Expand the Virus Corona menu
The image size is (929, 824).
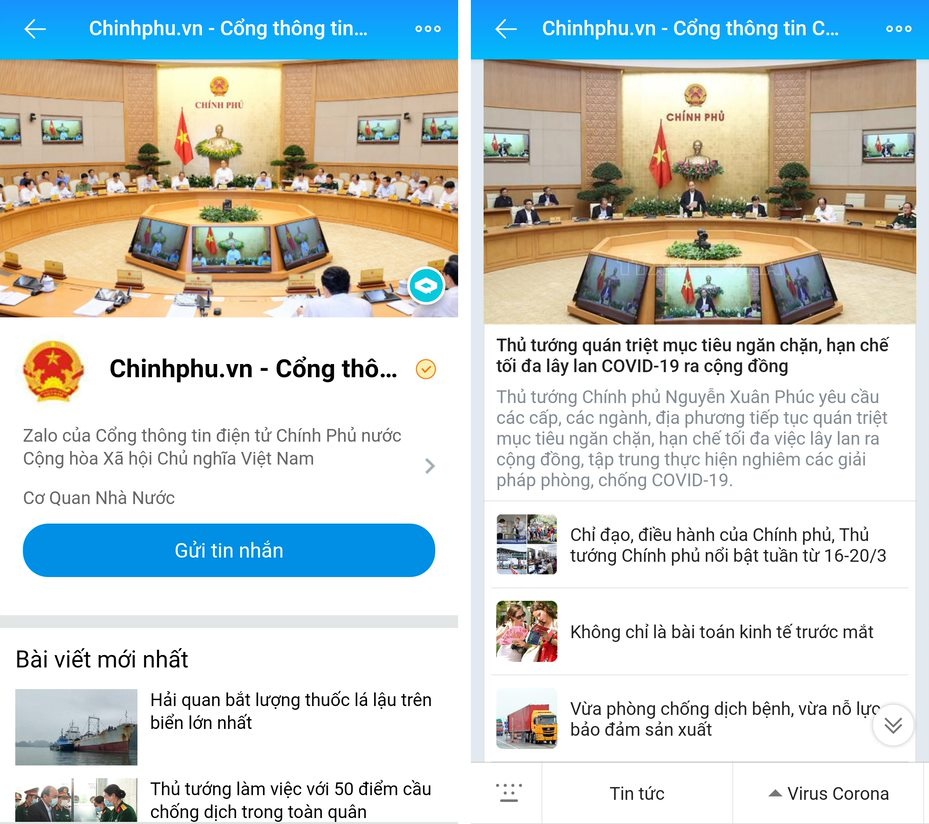(x=829, y=794)
